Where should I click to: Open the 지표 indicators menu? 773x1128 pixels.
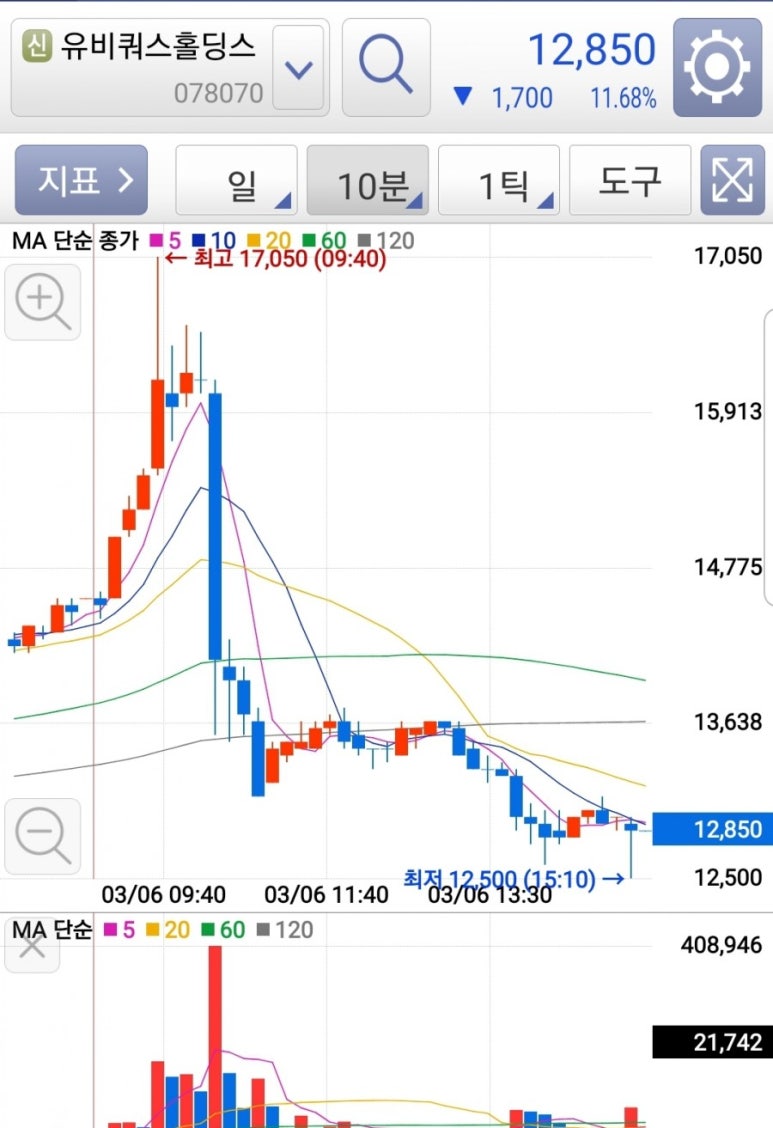[x=81, y=180]
